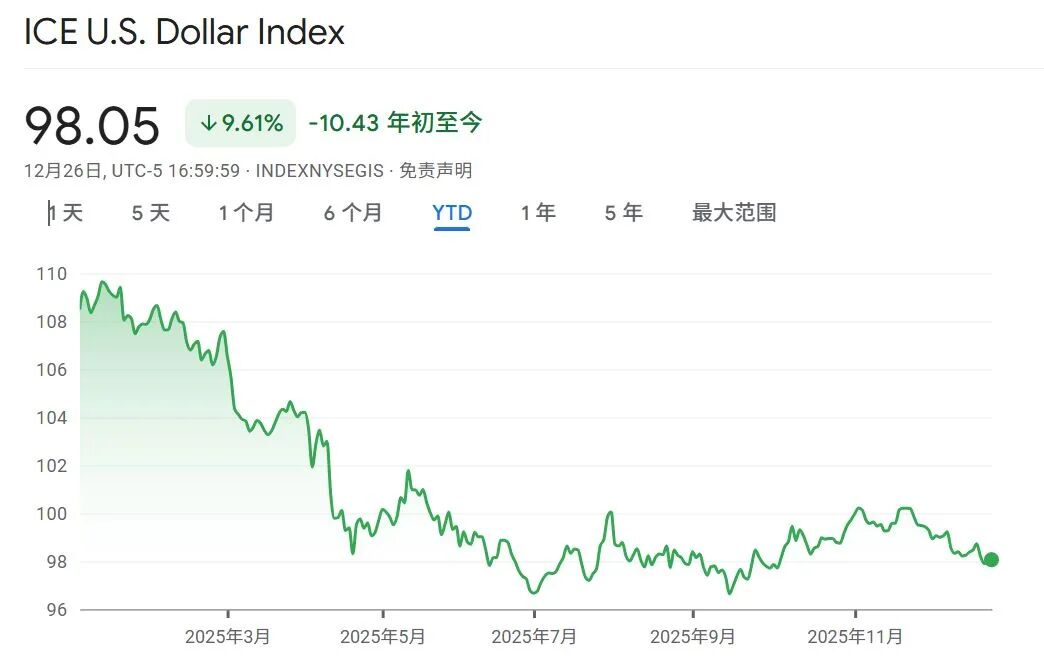Switch to the 1天 time range
This screenshot has height=668, width=1044.
[x=66, y=213]
